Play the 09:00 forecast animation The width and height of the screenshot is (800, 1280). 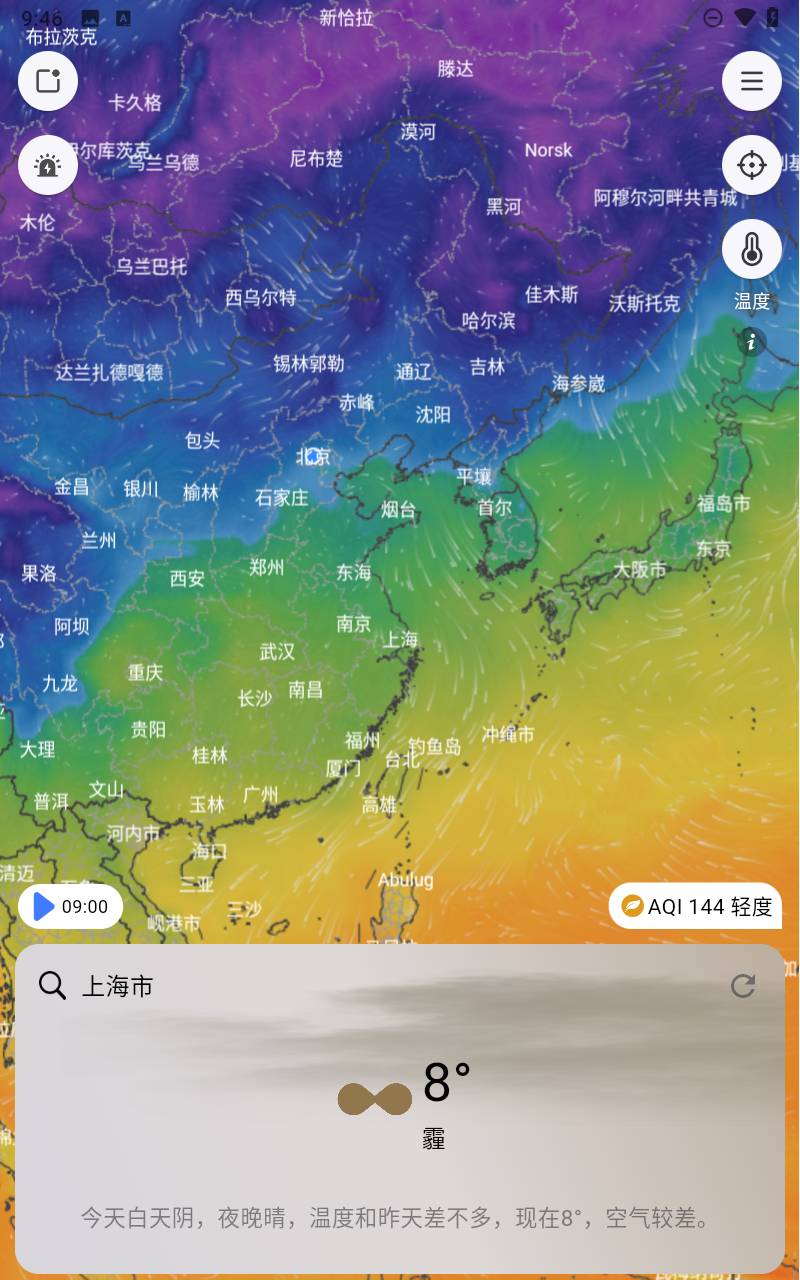click(x=70, y=907)
